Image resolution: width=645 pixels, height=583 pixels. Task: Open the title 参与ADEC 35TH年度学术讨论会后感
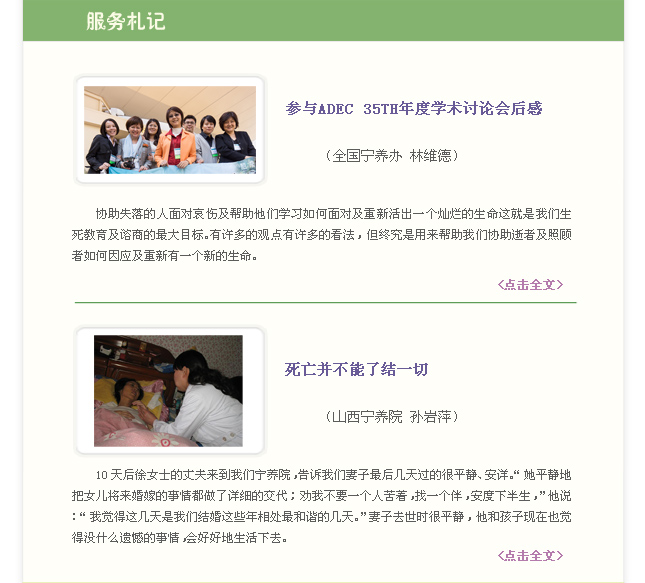pyautogui.click(x=413, y=108)
